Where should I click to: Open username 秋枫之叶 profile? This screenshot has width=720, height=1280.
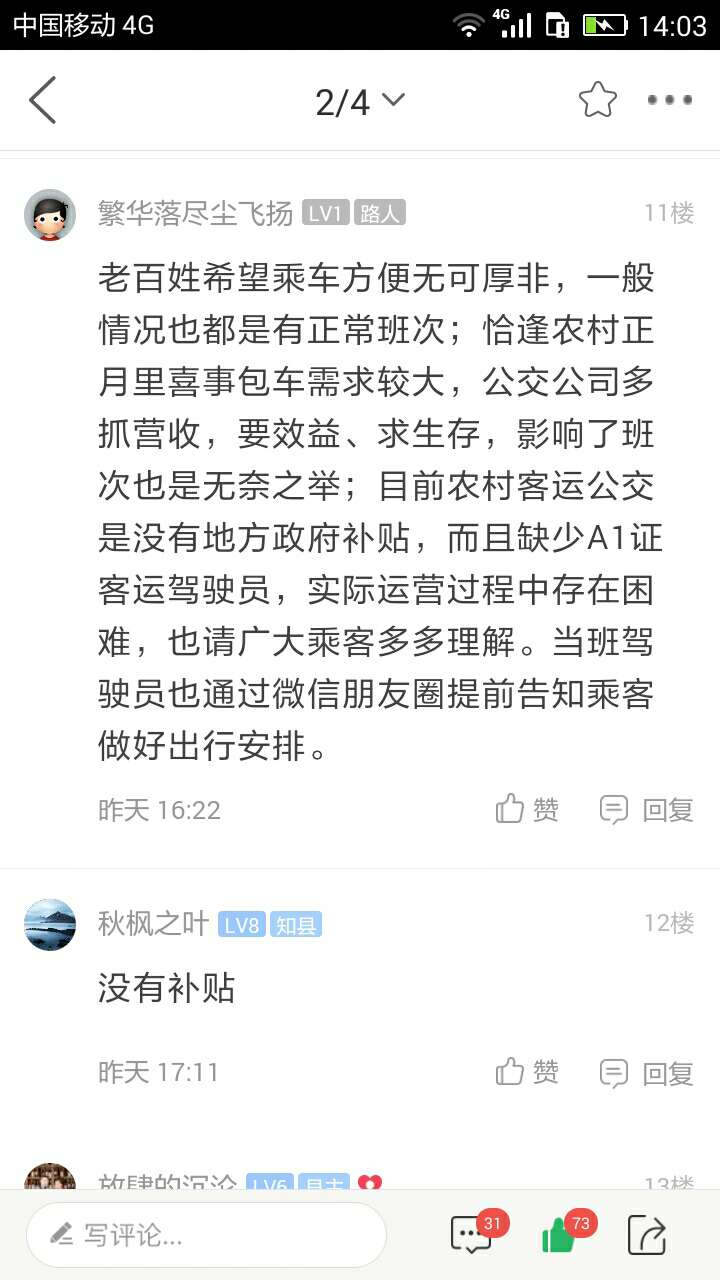point(153,924)
